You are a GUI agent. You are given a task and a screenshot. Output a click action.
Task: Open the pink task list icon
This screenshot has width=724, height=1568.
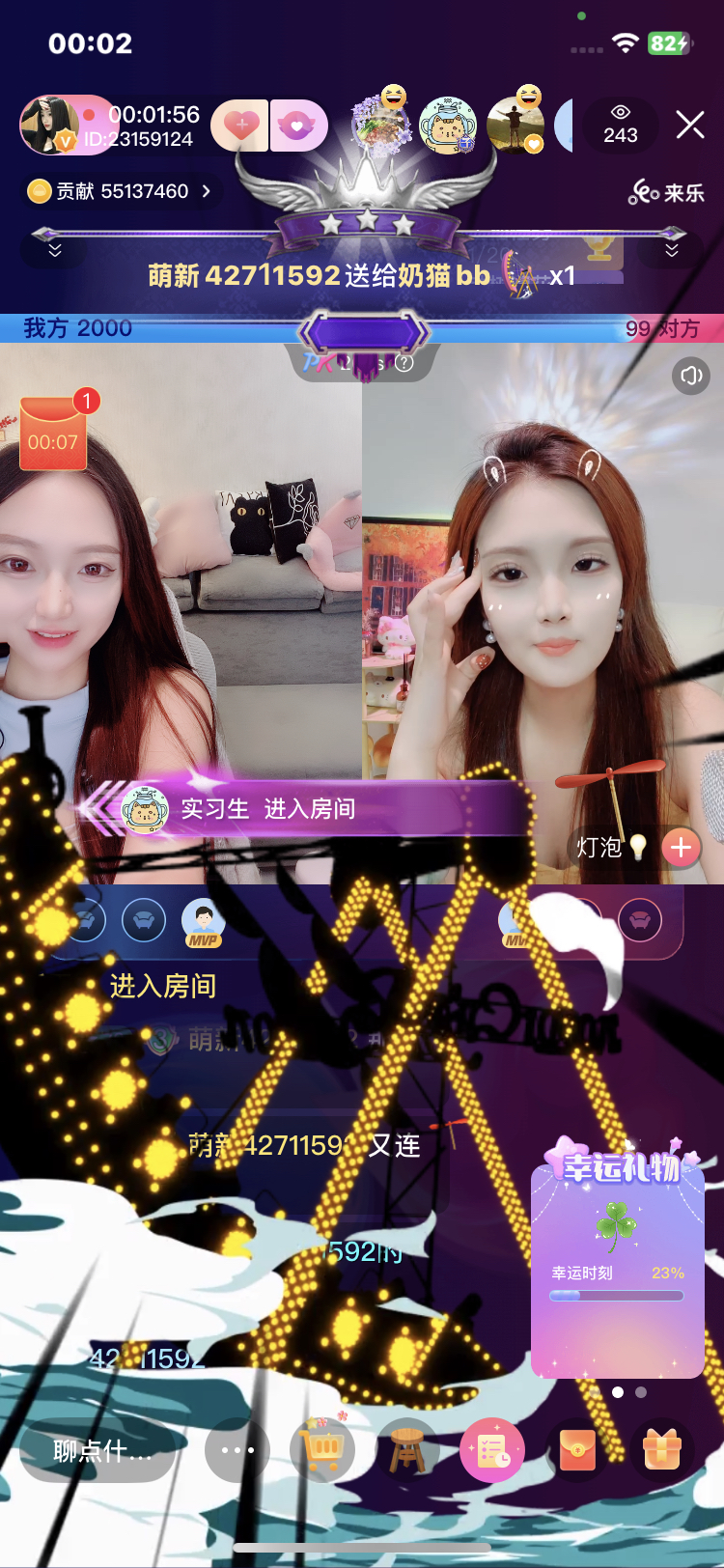[x=492, y=1450]
